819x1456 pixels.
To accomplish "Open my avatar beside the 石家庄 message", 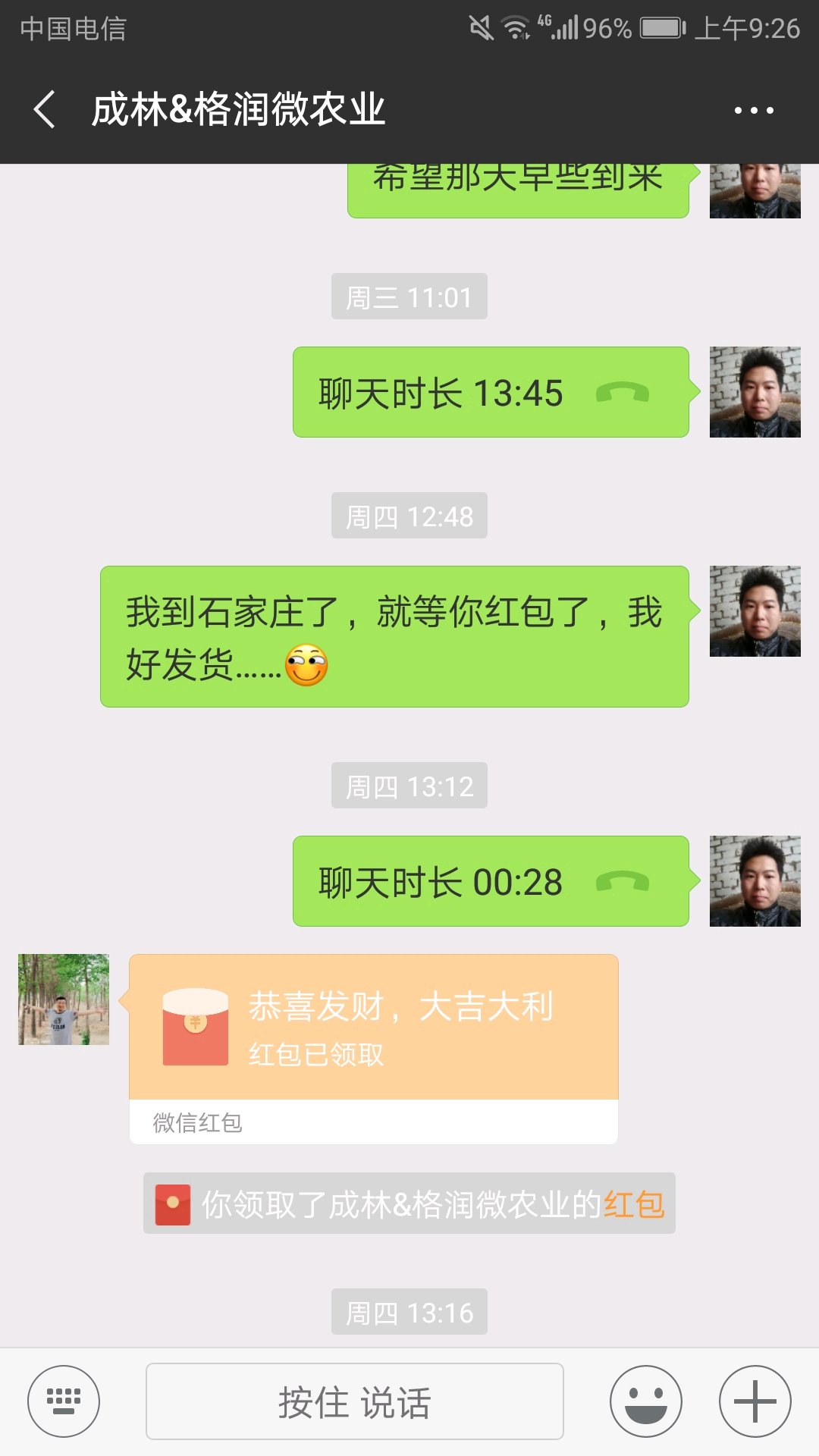I will click(x=755, y=611).
